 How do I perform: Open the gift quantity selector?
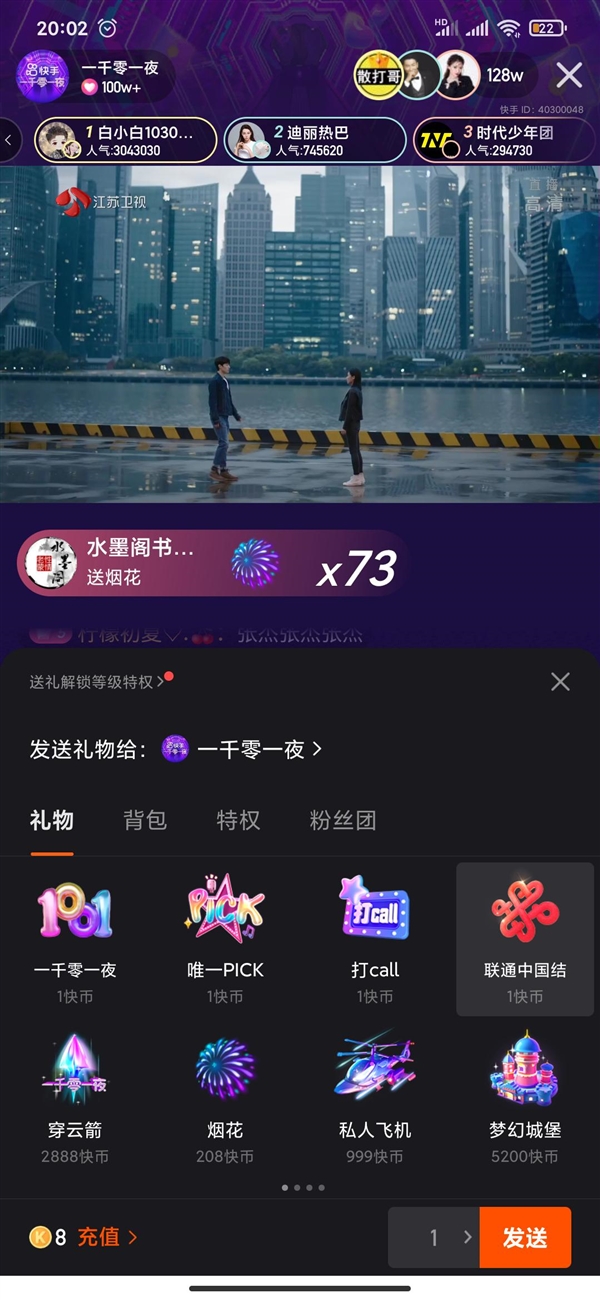pyautogui.click(x=435, y=1237)
